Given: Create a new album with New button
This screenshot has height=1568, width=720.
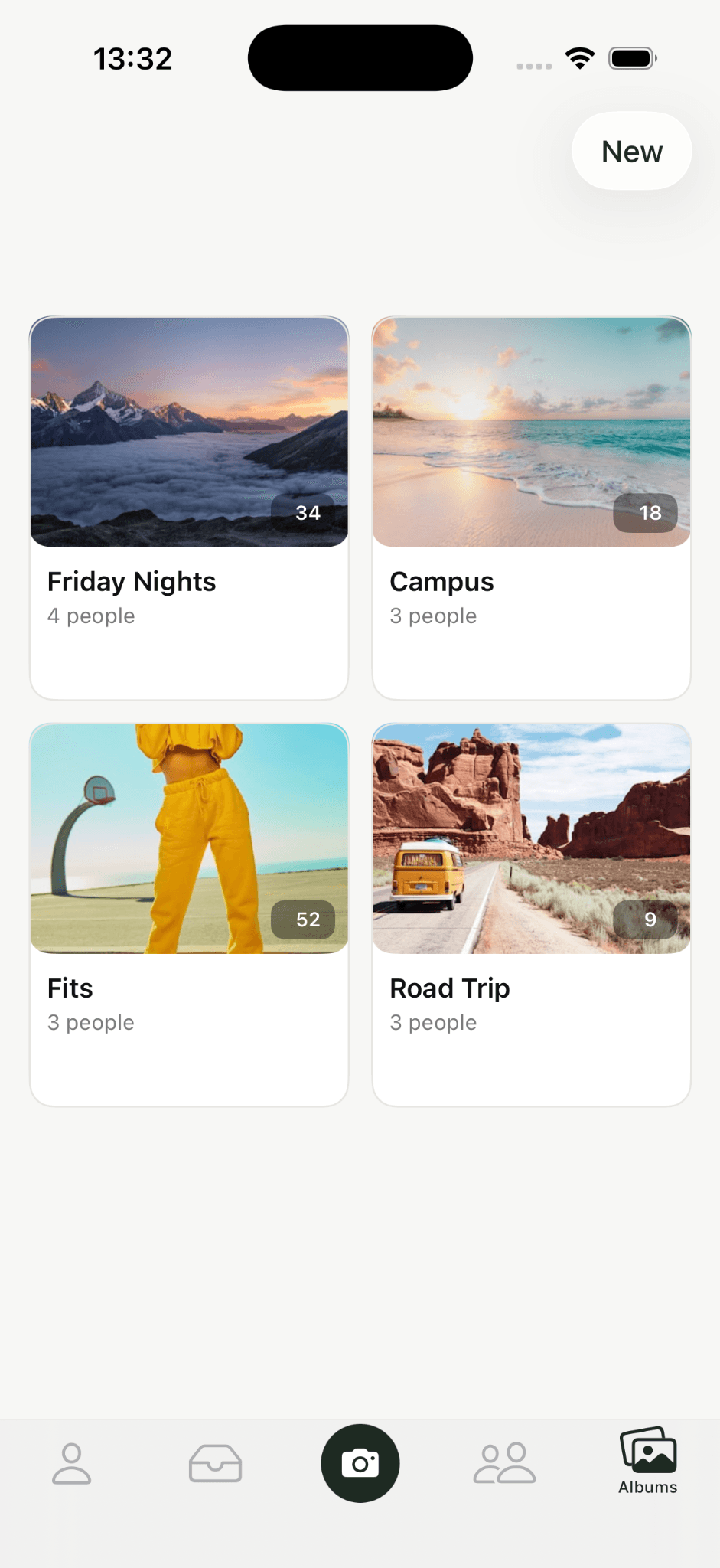Looking at the screenshot, I should tap(631, 151).
